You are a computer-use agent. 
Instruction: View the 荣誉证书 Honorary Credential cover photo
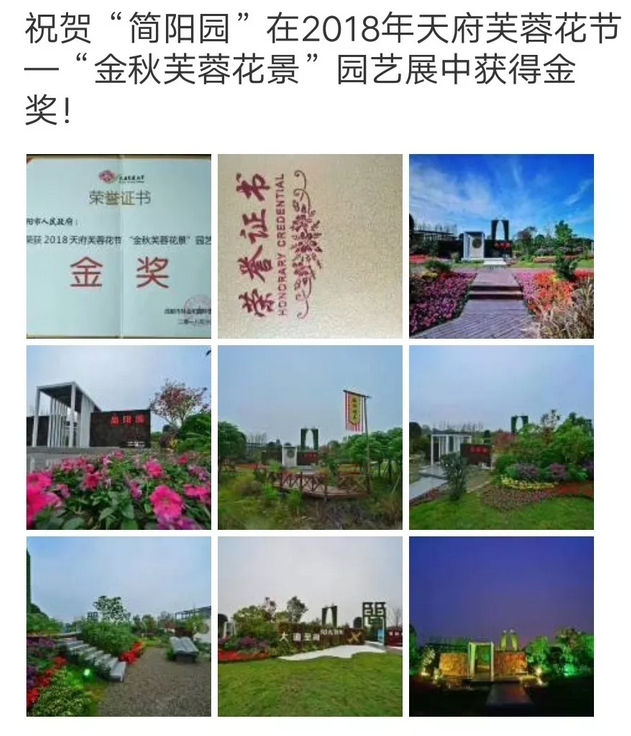point(310,246)
